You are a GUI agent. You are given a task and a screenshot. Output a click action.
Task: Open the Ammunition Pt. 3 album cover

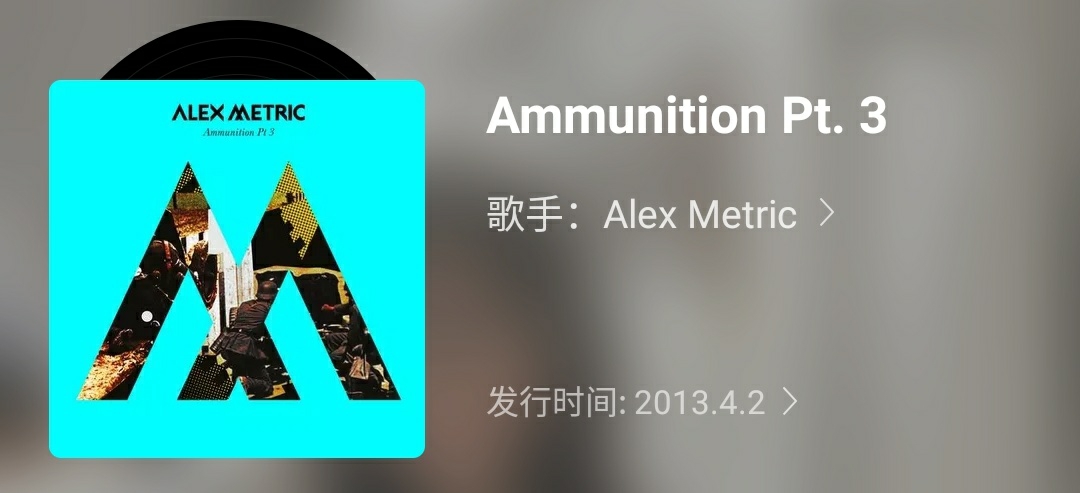coord(237,269)
